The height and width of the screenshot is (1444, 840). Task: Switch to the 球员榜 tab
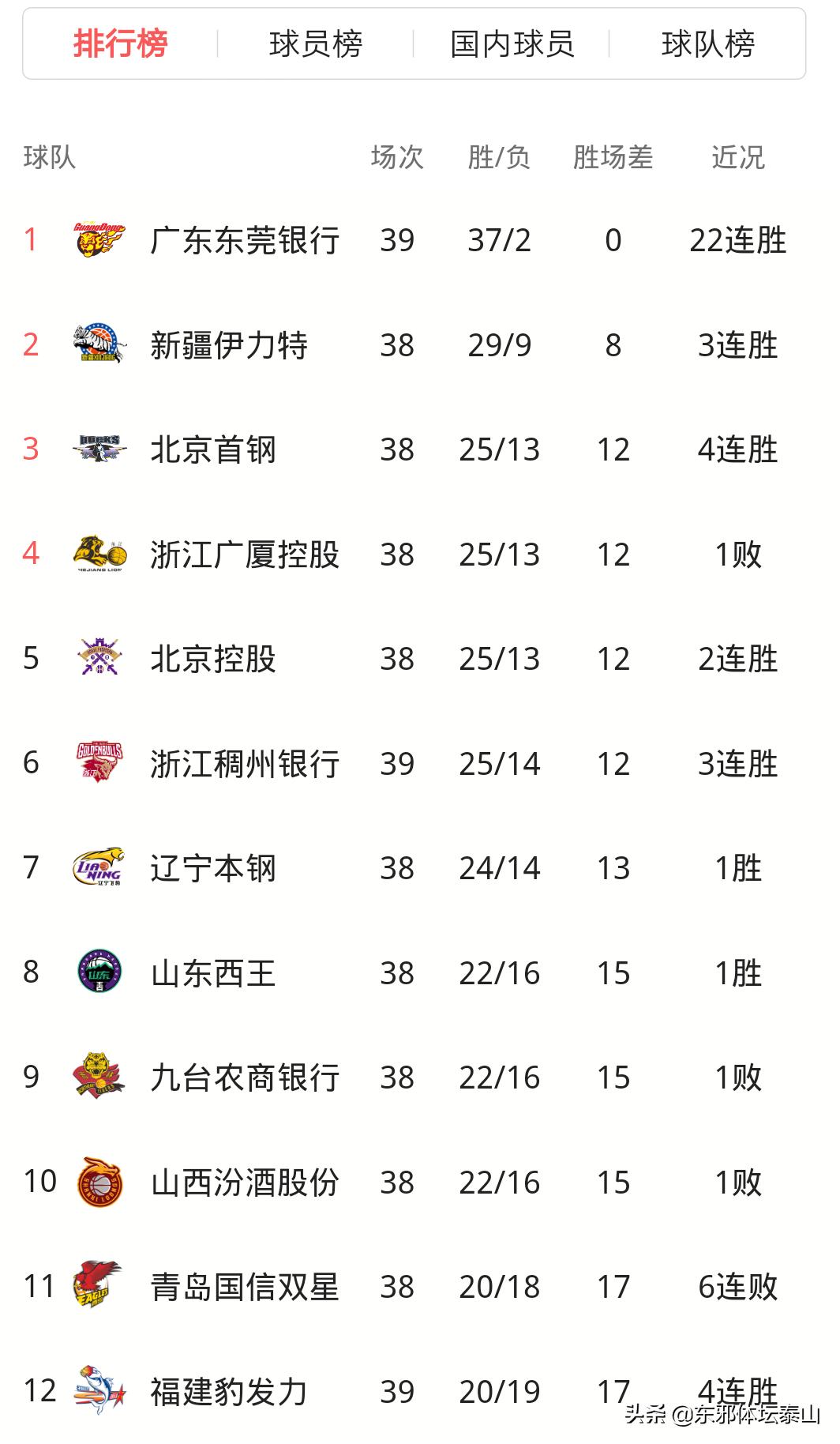[316, 44]
